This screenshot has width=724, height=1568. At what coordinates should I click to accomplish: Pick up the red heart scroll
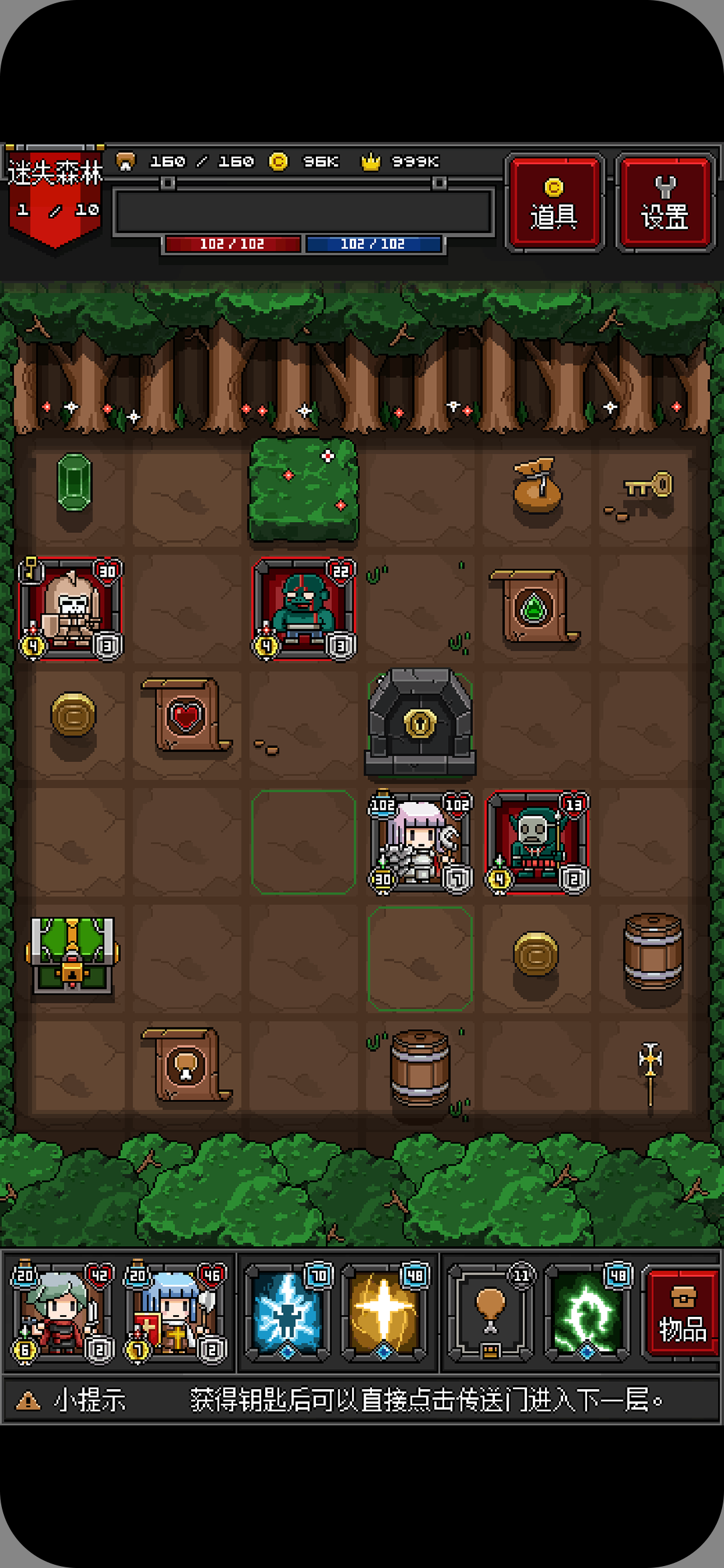[187, 715]
